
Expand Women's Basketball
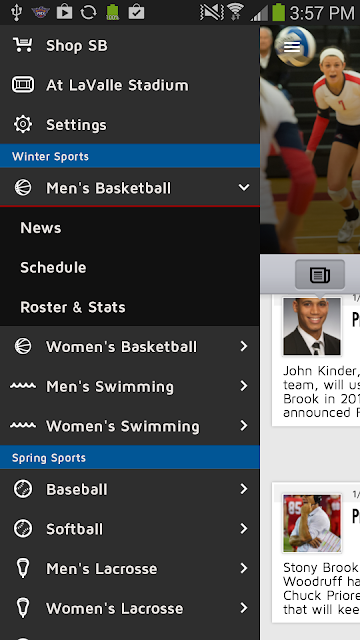pos(130,347)
